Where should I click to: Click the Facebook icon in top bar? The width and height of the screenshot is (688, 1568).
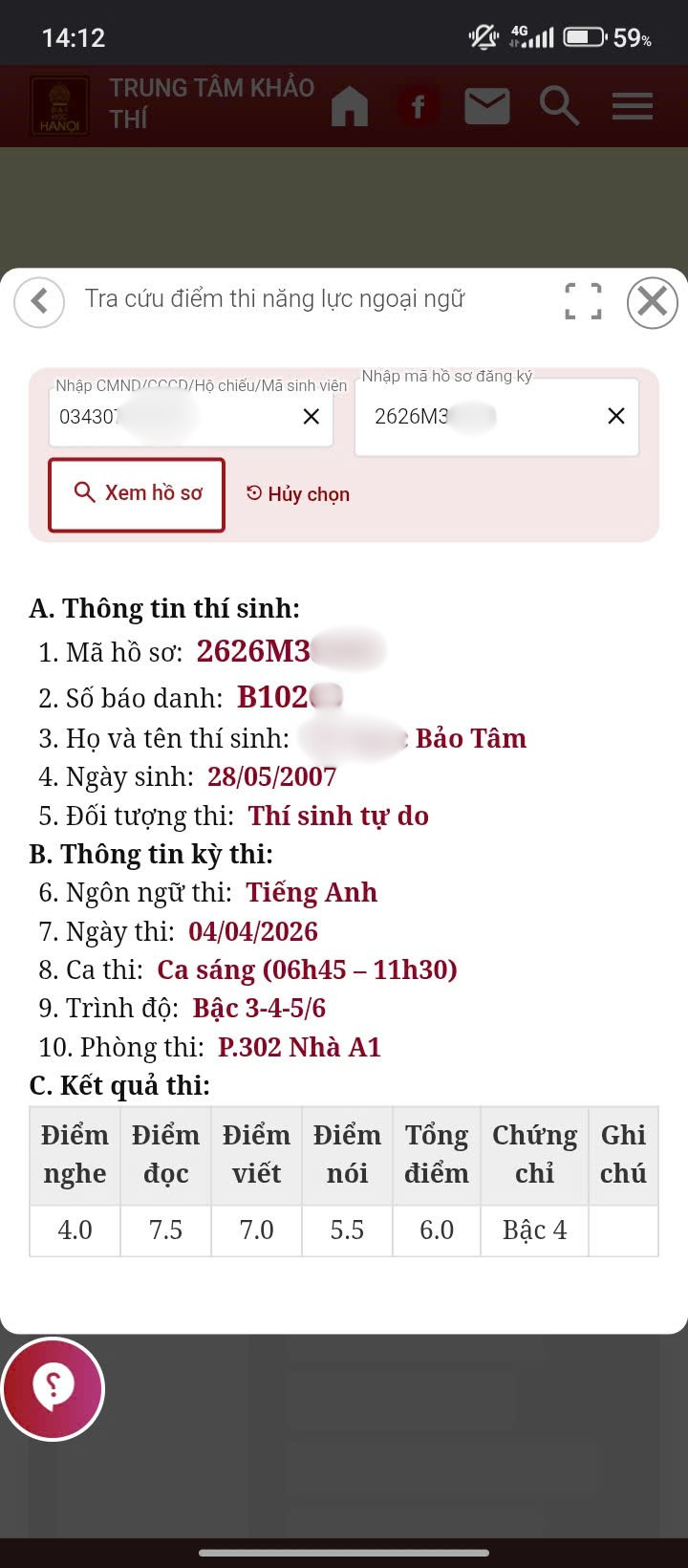tap(419, 106)
